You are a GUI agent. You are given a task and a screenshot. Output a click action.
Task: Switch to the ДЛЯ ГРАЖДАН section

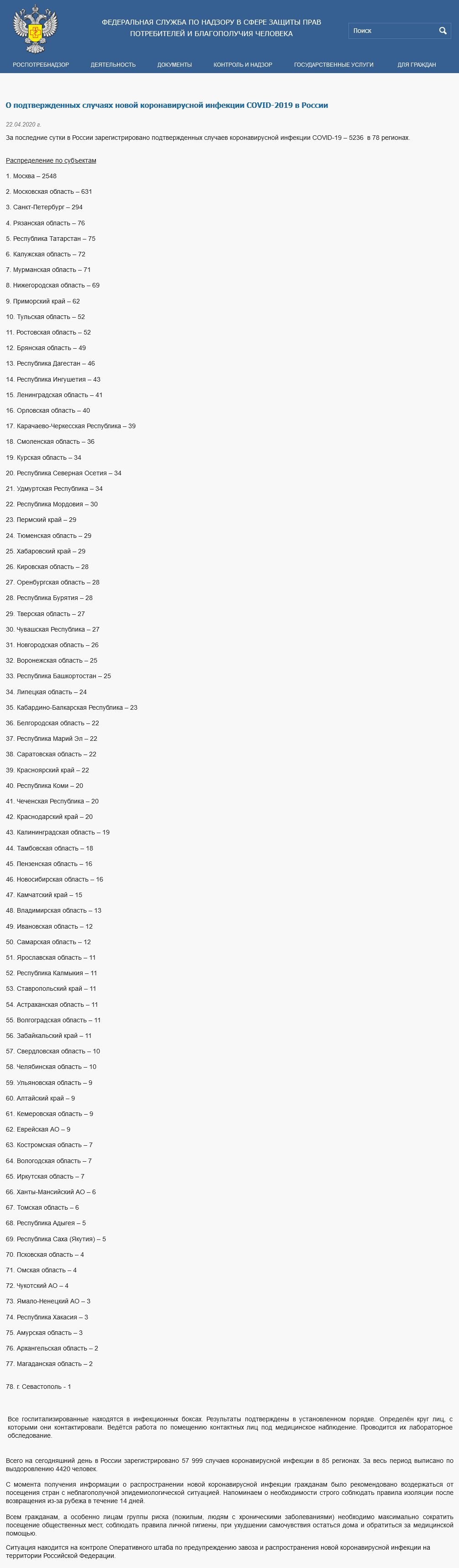tap(417, 64)
